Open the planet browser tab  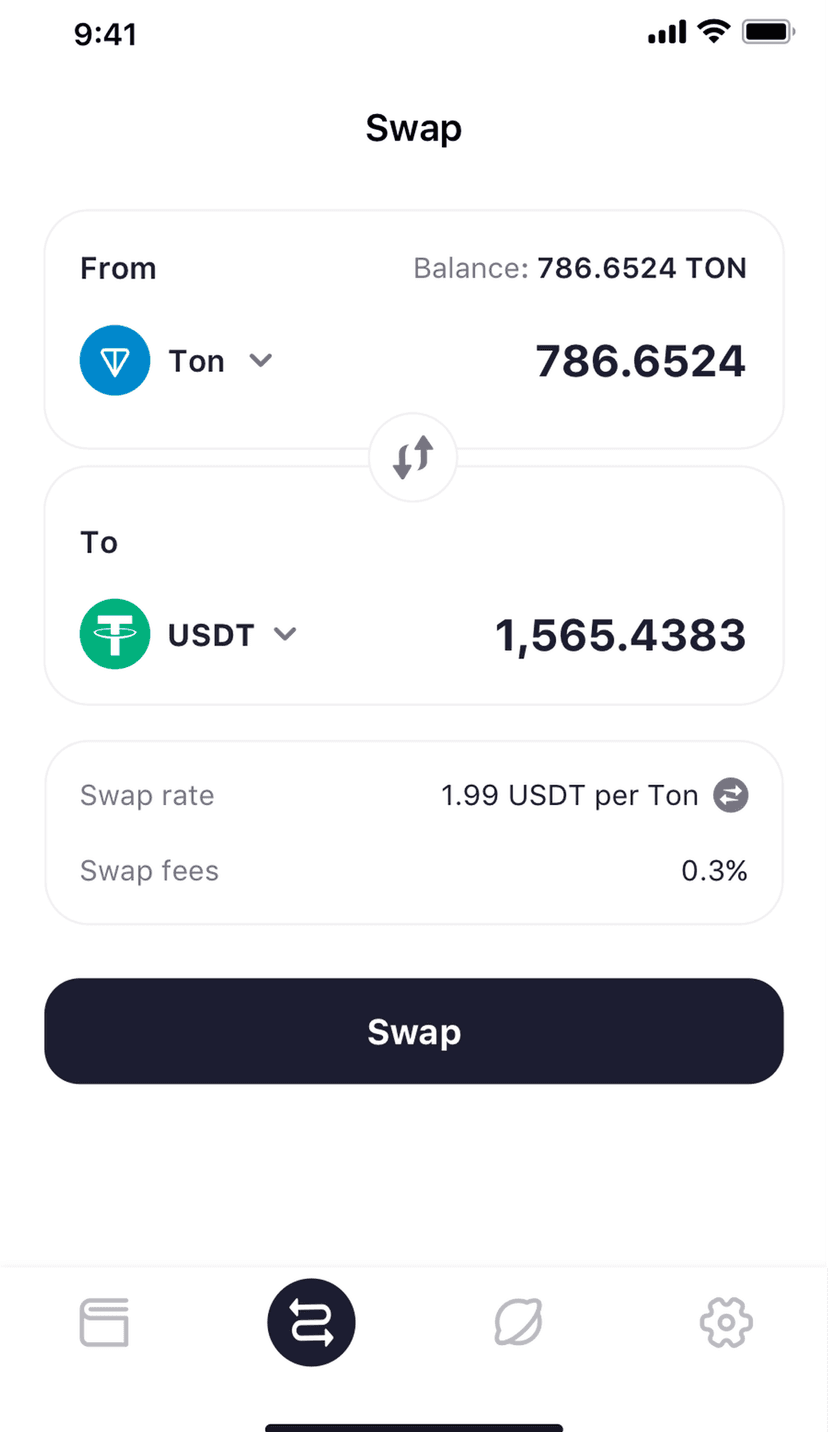[x=518, y=1322]
